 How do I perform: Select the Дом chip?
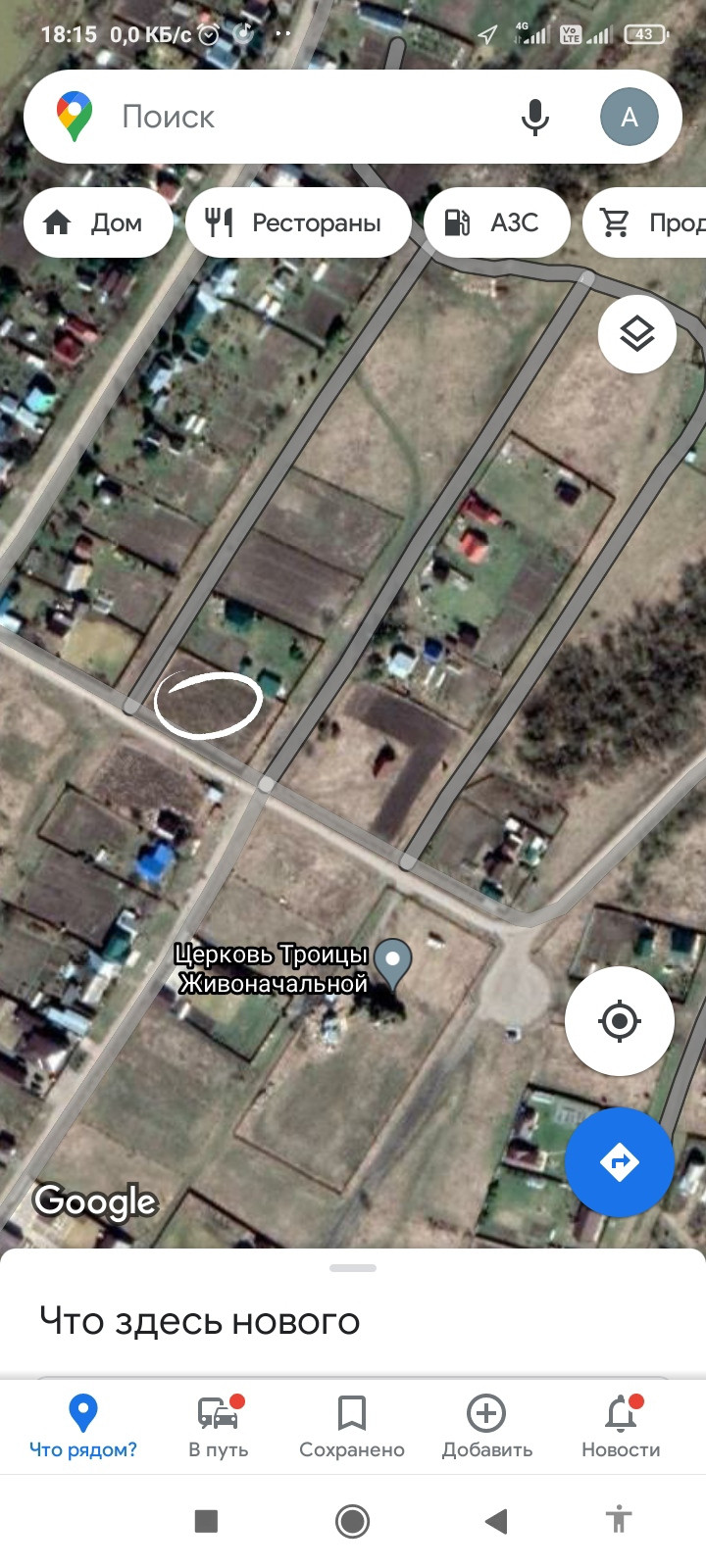click(x=96, y=223)
